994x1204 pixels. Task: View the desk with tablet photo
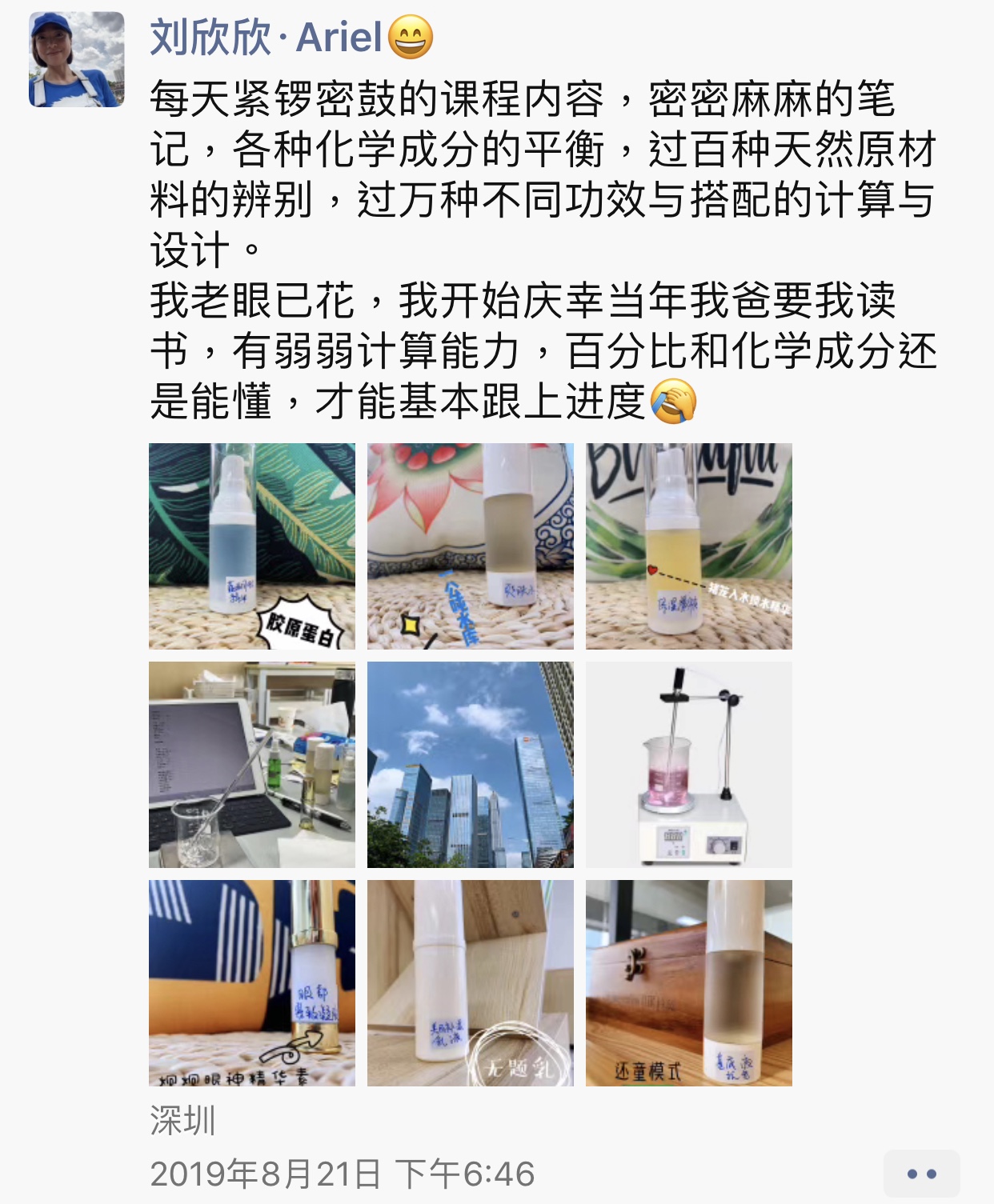tap(252, 765)
